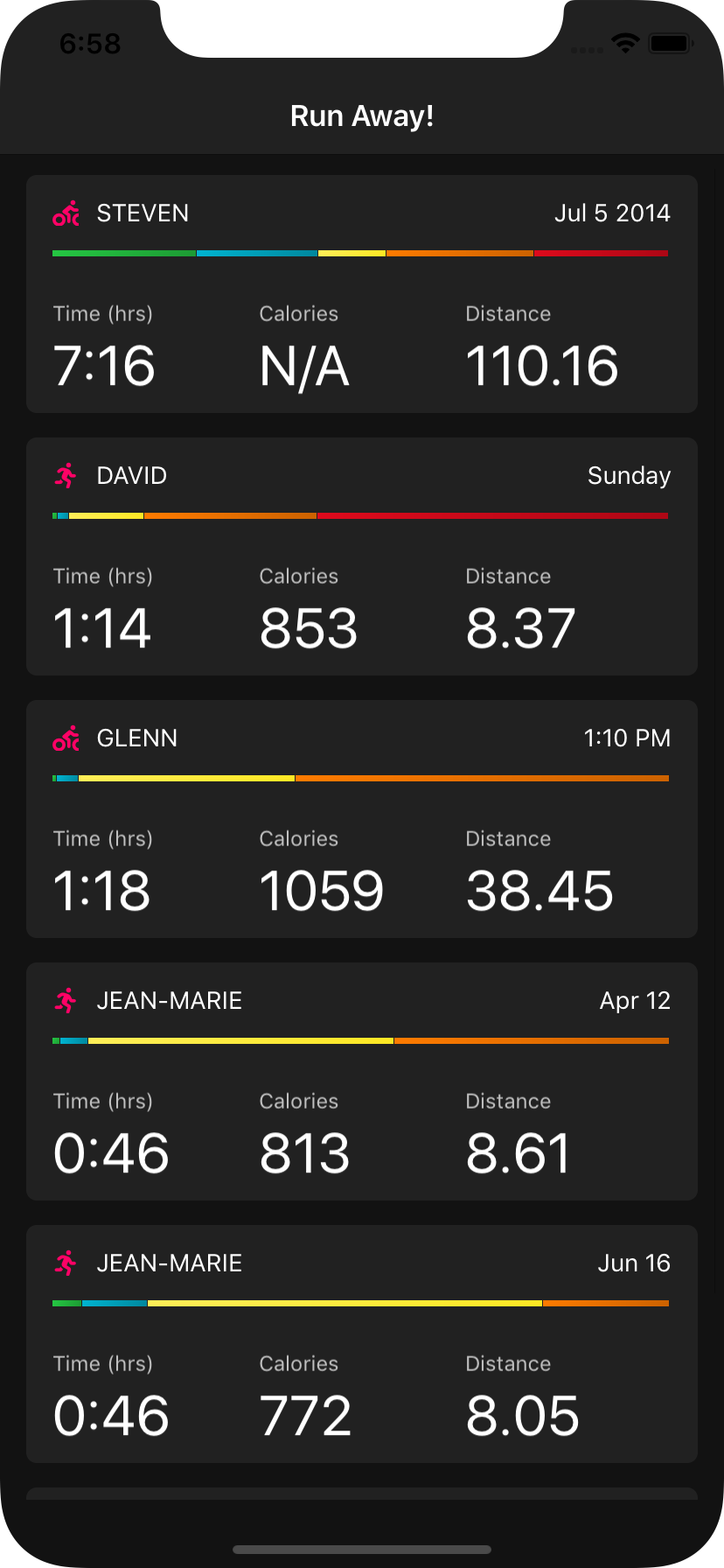The height and width of the screenshot is (1568, 724).
Task: Open David's Sunday run card
Action: tap(361, 556)
